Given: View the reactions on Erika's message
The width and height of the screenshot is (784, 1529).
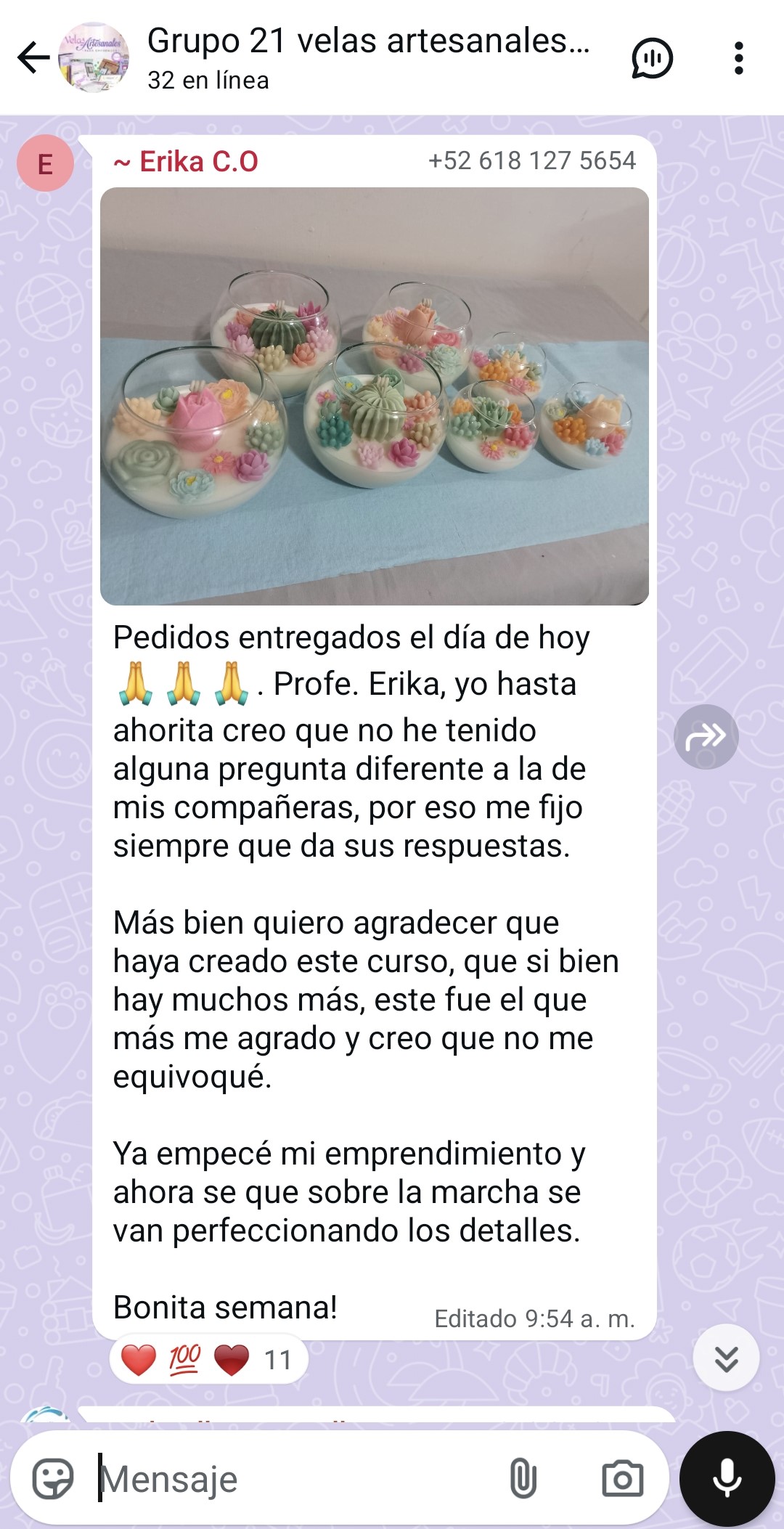Looking at the screenshot, I should pyautogui.click(x=208, y=1359).
